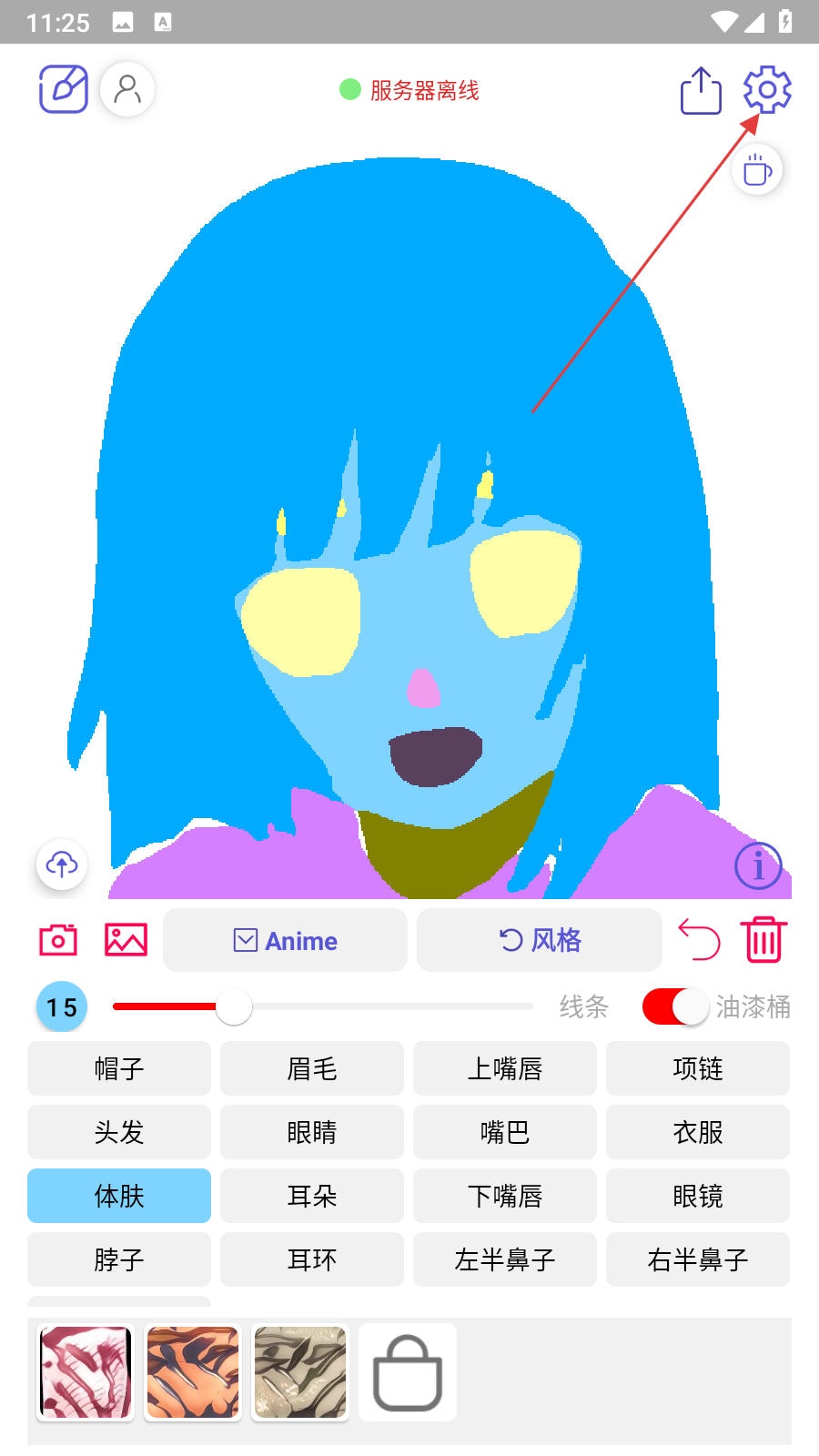Open the Anime model dropdown
The image size is (819, 1456).
[285, 940]
